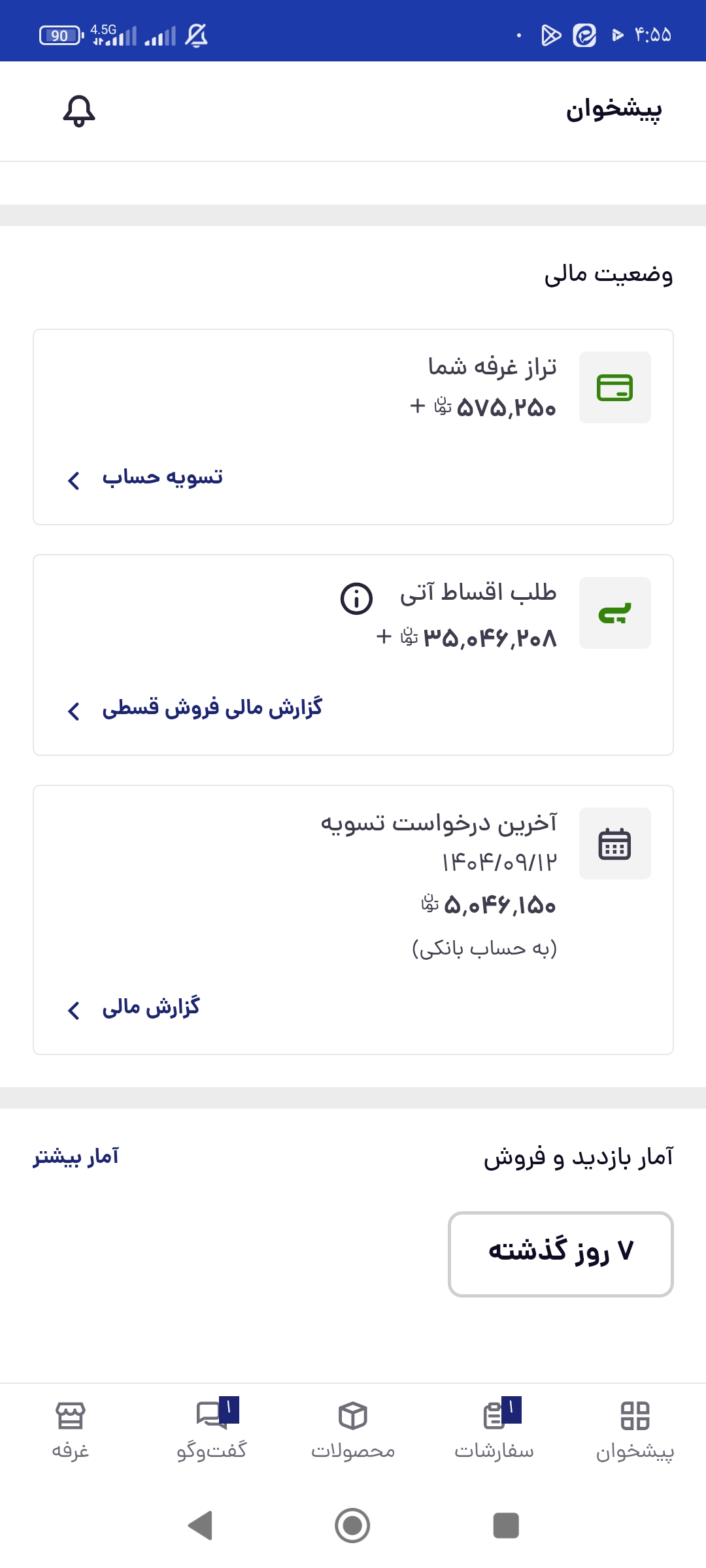The width and height of the screenshot is (706, 1568).
Task: Open گزارش مالی فروش قسطی
Action: [196, 709]
